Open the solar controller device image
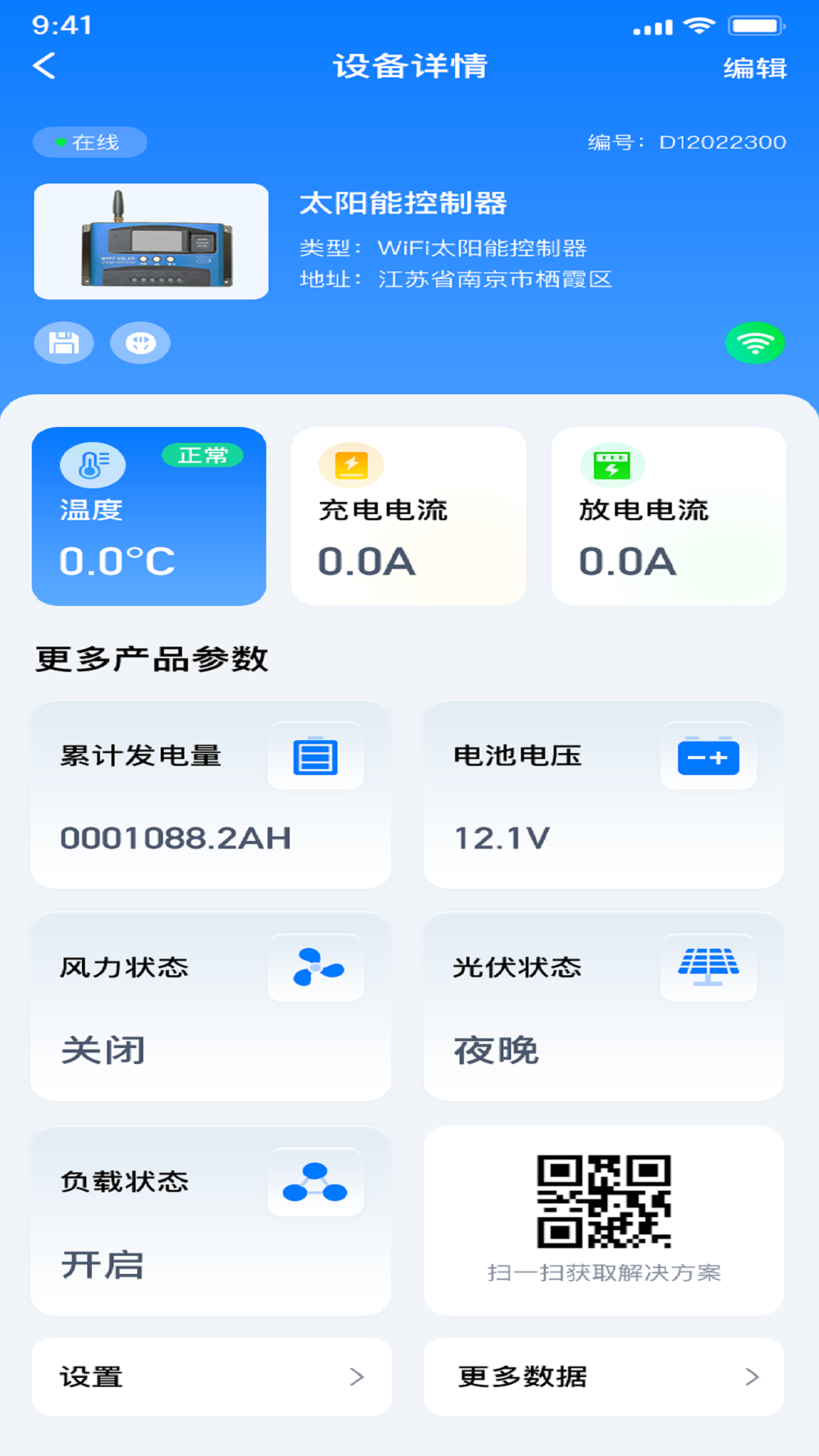 click(151, 242)
